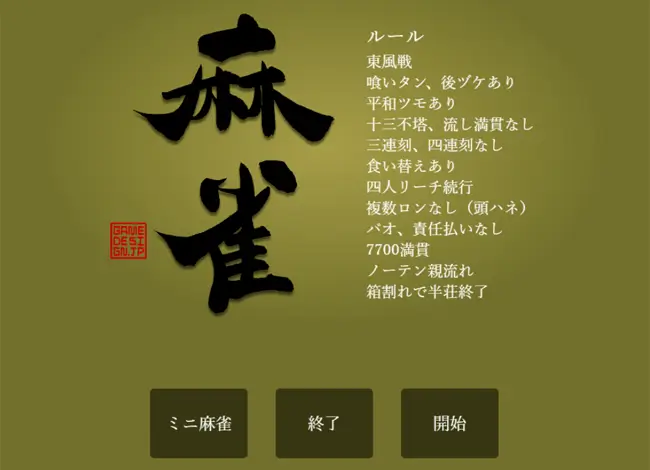Tap the 終了 button to quit
The height and width of the screenshot is (470, 650).
pos(324,423)
